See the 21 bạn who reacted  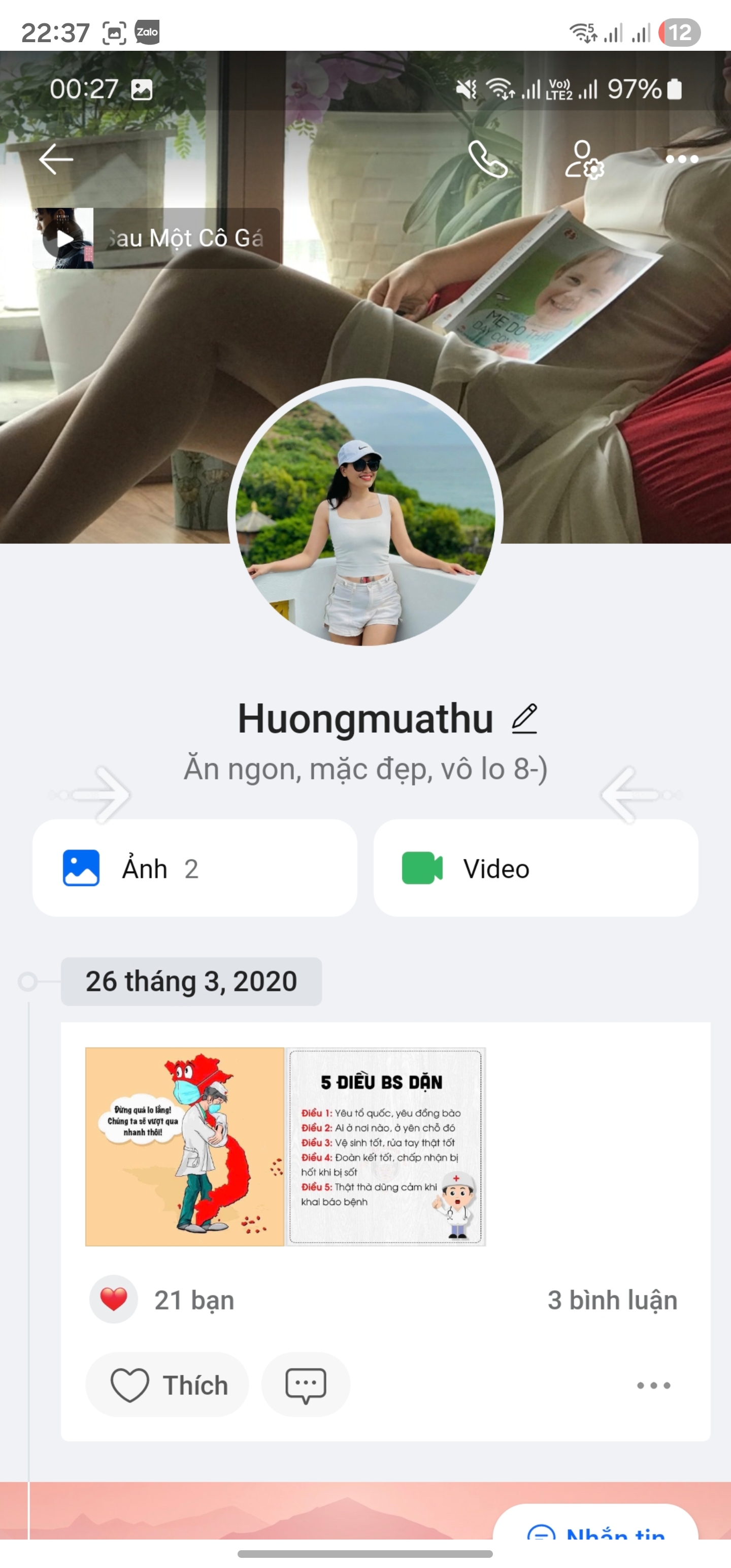point(193,1299)
